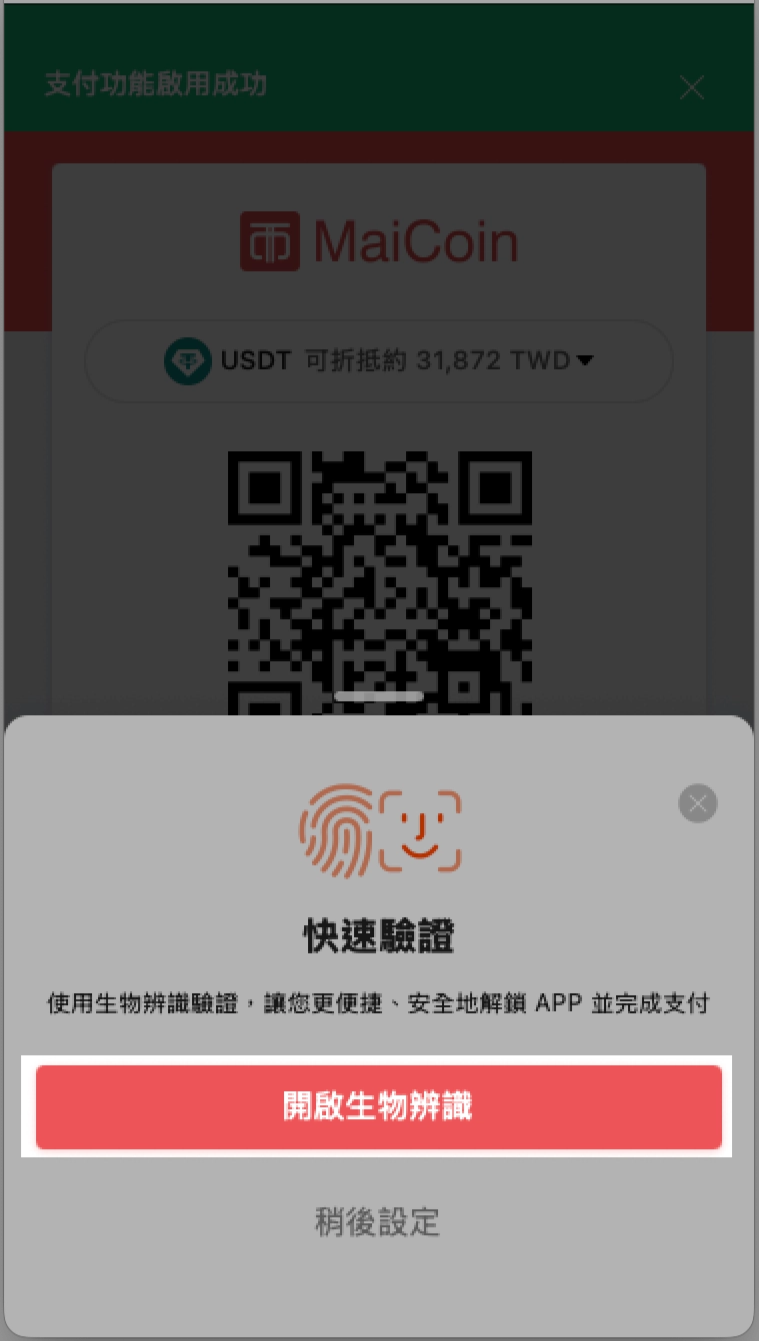Choose 稍後設定 to set up later

378,1221
